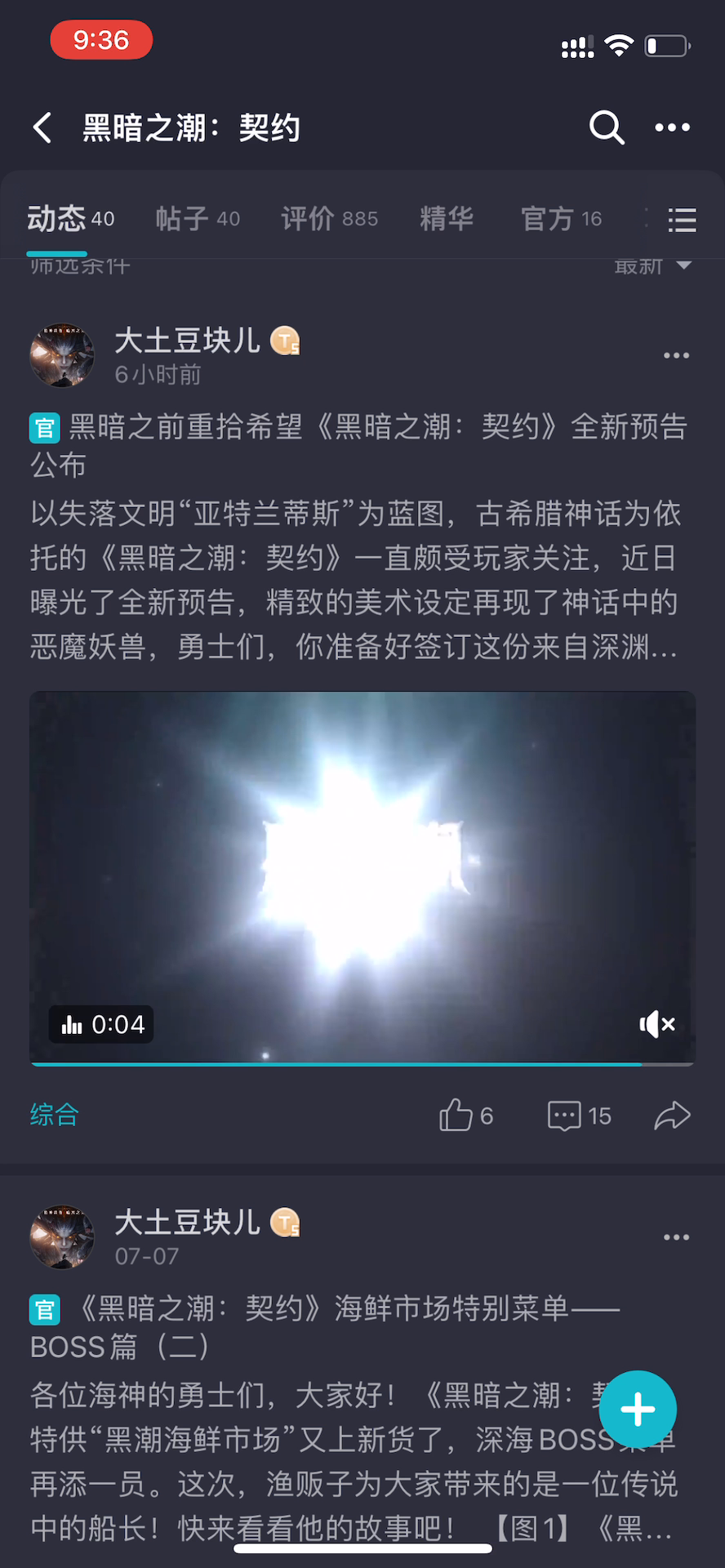Open comments on the 全新预告 post
The height and width of the screenshot is (1568, 725).
(580, 1116)
